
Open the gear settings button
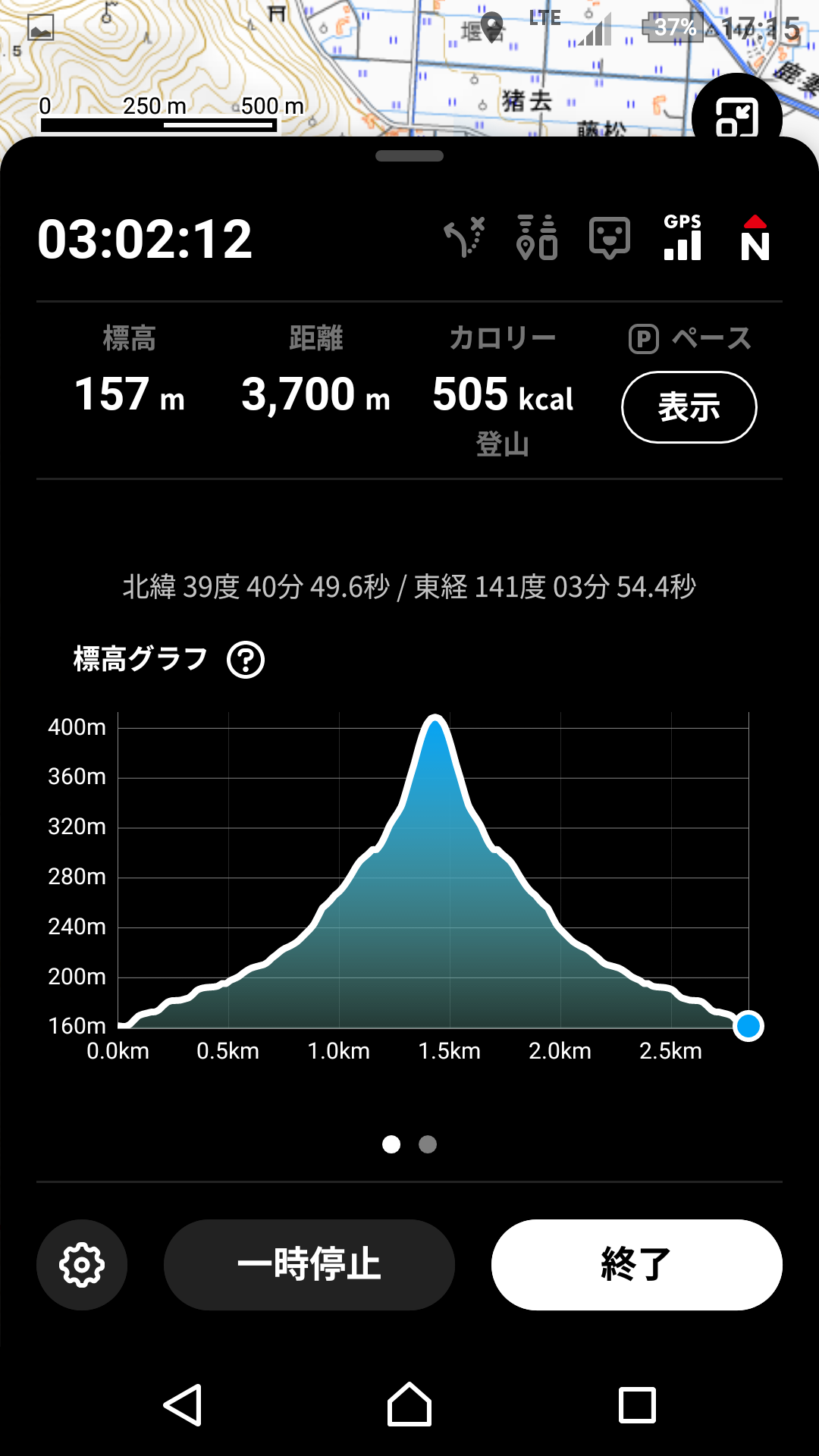(x=82, y=1264)
